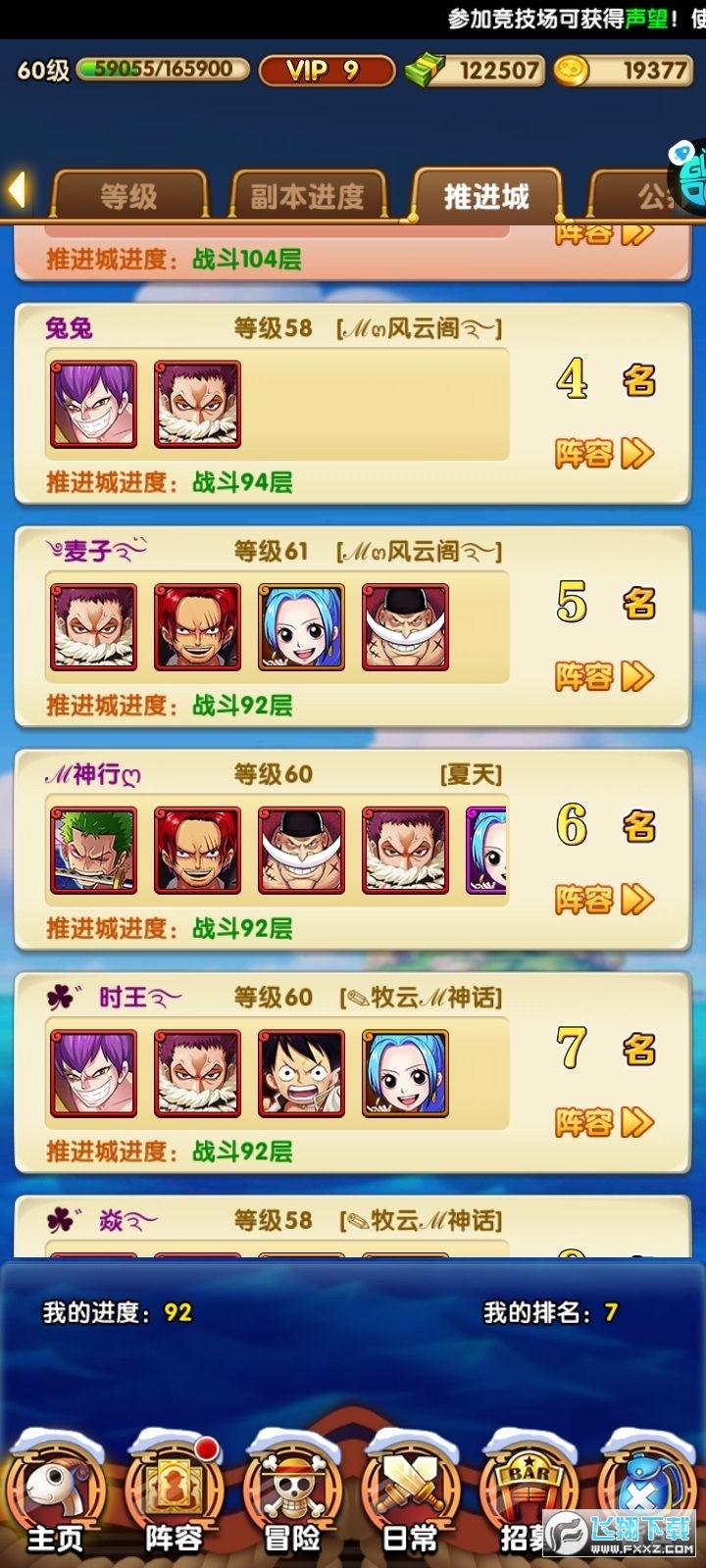Click the 声望 announcement banner at top
This screenshot has height=1568, width=706.
coord(569,15)
